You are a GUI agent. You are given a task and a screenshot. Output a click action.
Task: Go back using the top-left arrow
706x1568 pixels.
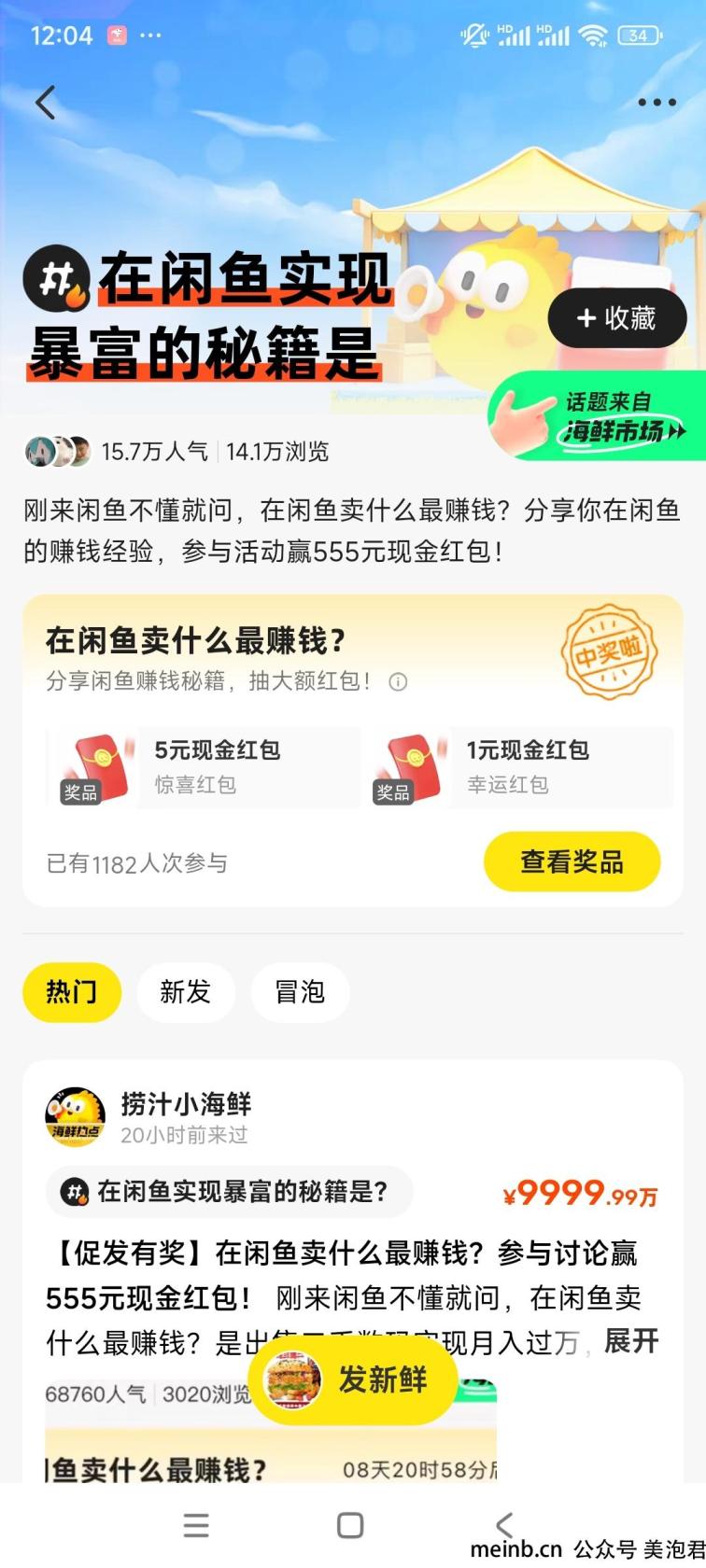[46, 103]
